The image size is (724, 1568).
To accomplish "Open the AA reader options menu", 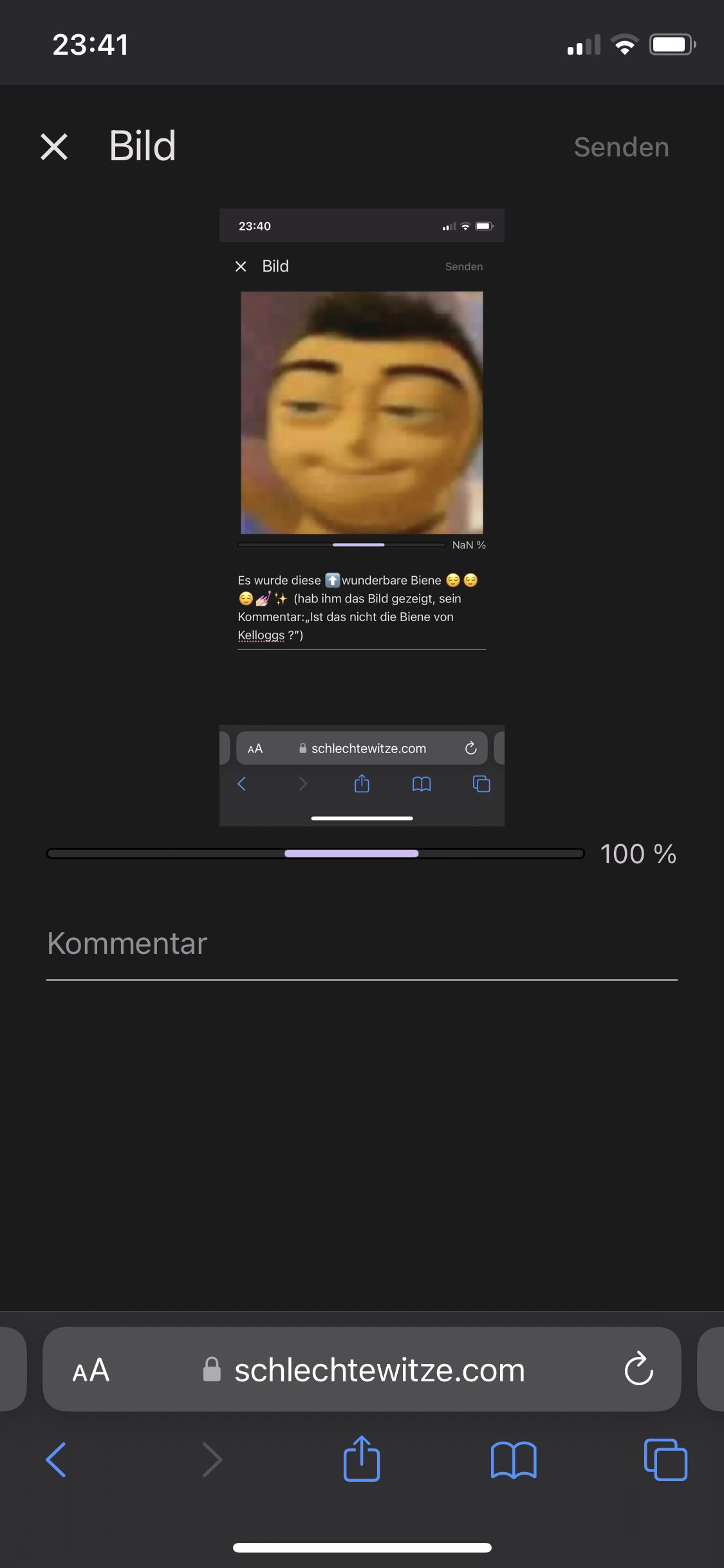I will pos(91,1370).
